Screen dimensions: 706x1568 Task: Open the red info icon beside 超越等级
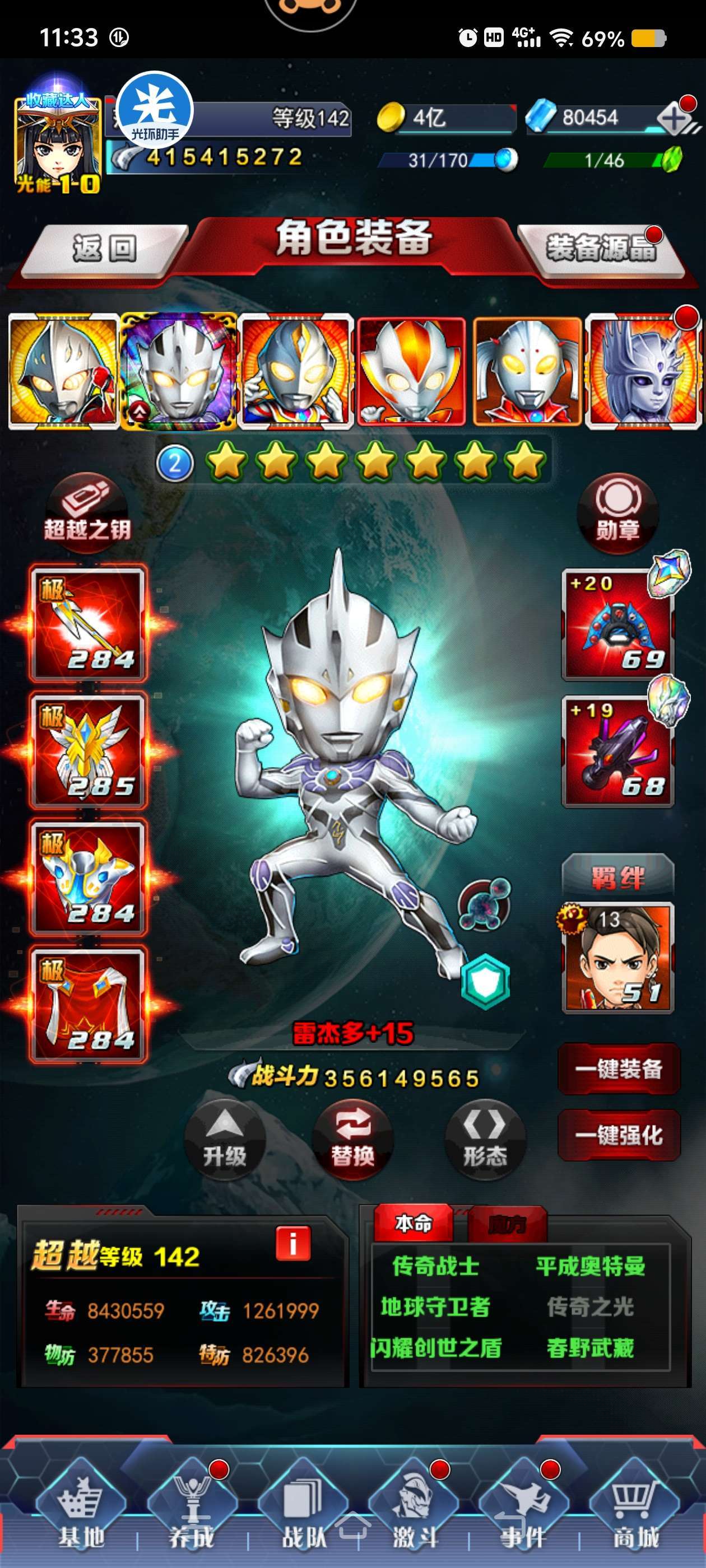pos(292,1244)
